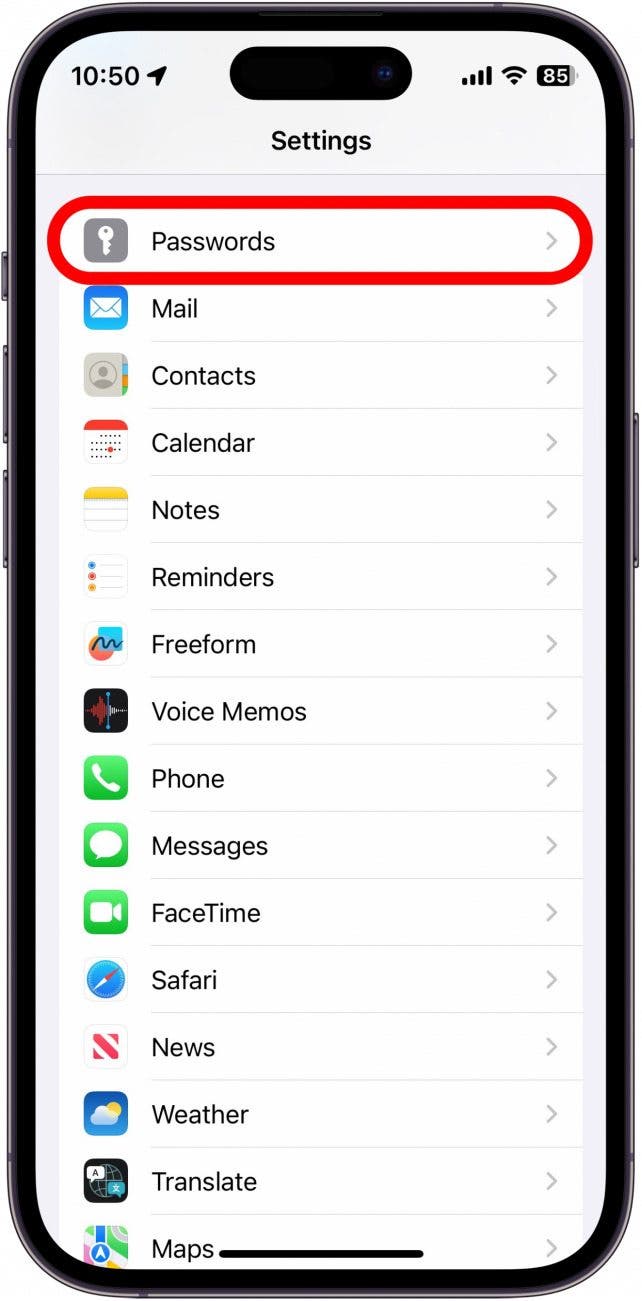Open Phone settings
642x1301 pixels.
[x=320, y=778]
